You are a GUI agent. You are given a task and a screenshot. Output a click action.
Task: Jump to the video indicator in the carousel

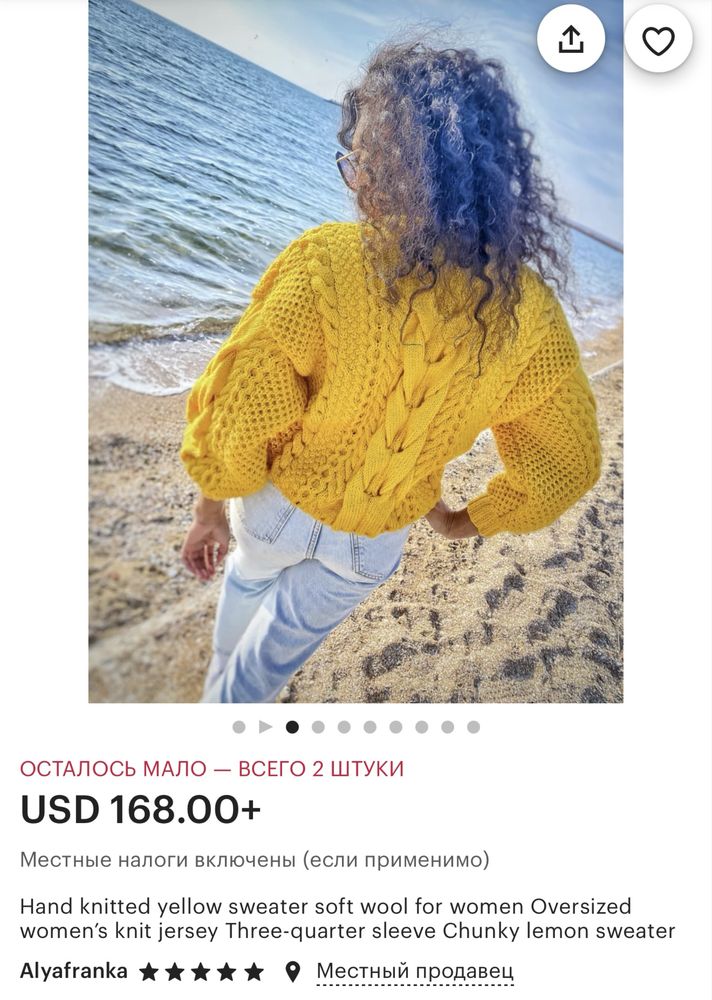point(265,727)
